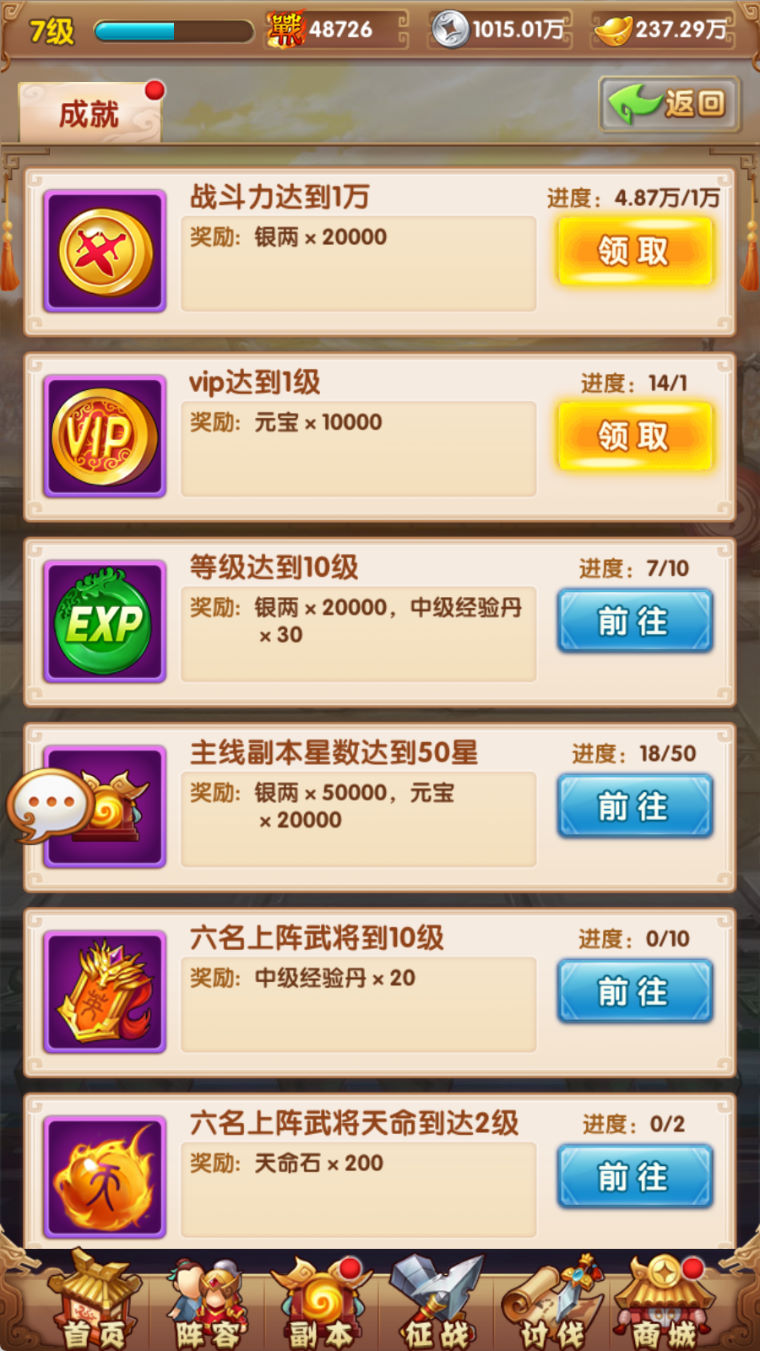760x1351 pixels.
Task: Tap 前往 for 等级达到10级
Action: point(634,621)
